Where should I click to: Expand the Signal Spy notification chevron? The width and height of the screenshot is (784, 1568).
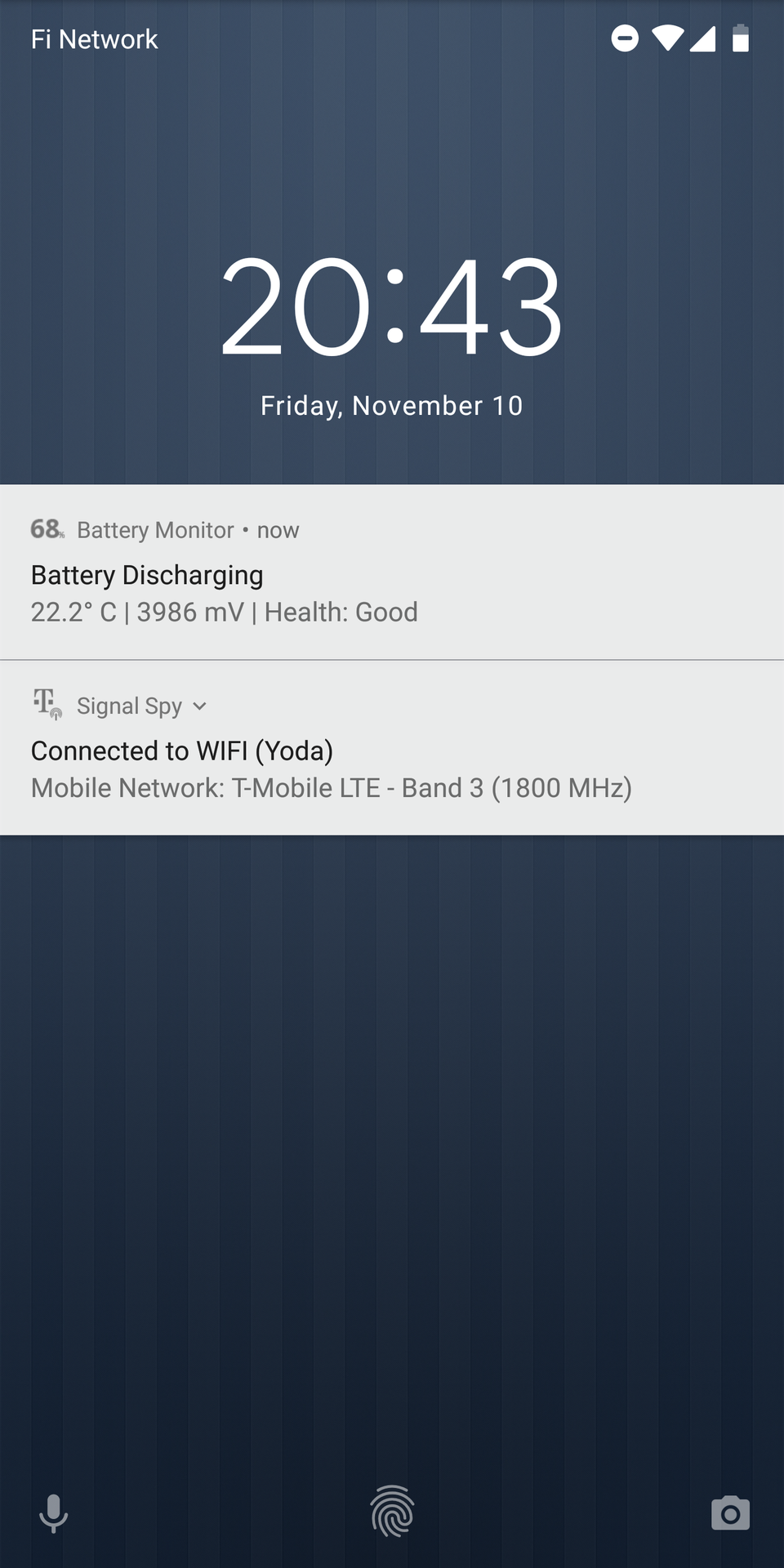click(199, 706)
